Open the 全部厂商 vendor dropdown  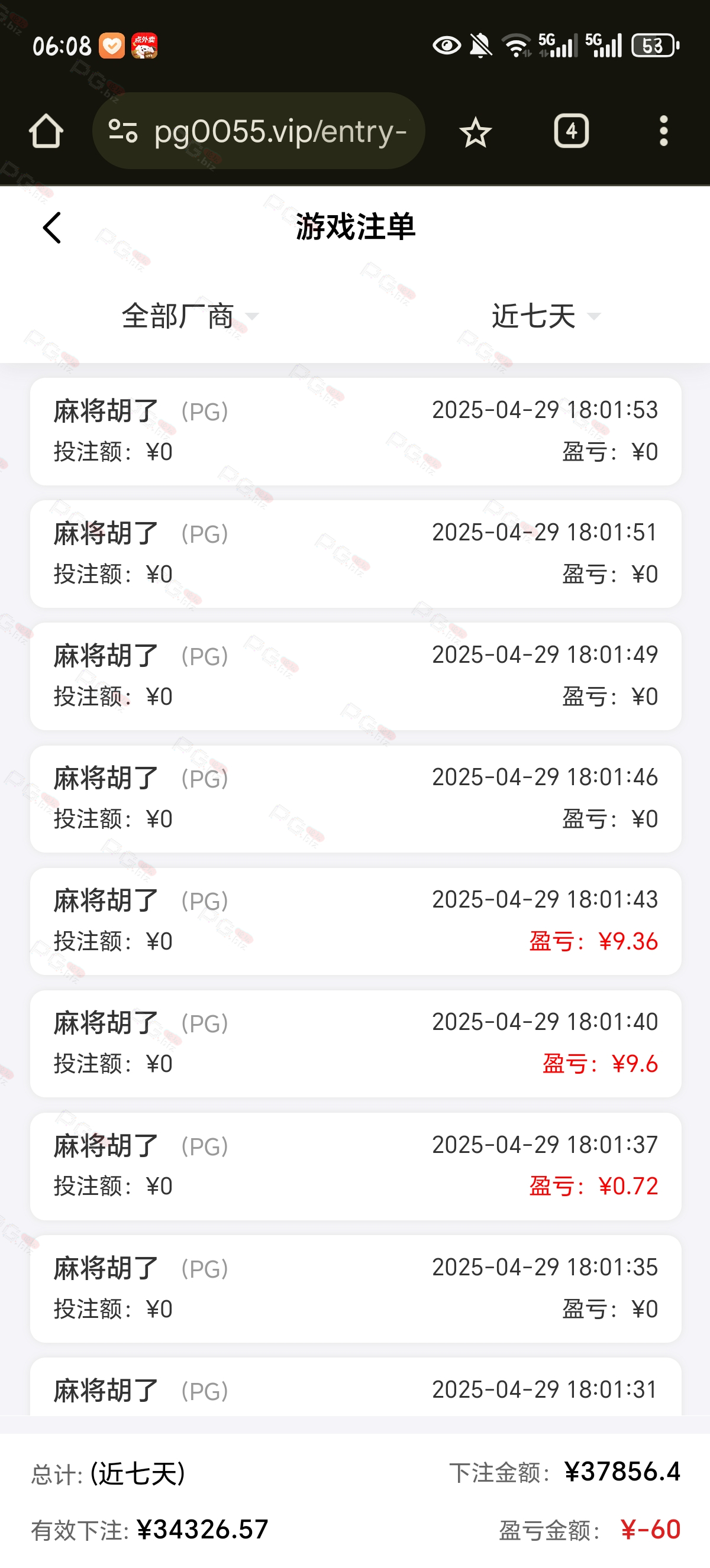(x=190, y=316)
